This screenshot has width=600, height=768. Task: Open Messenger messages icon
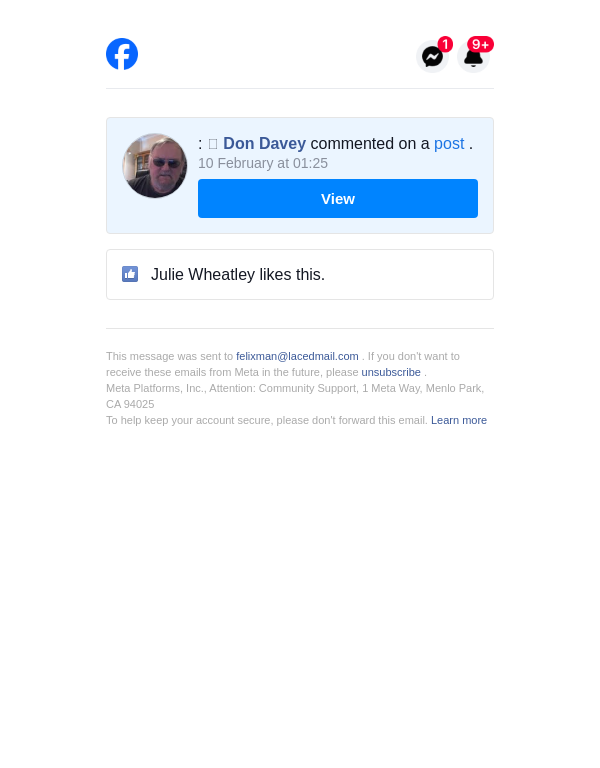click(432, 56)
